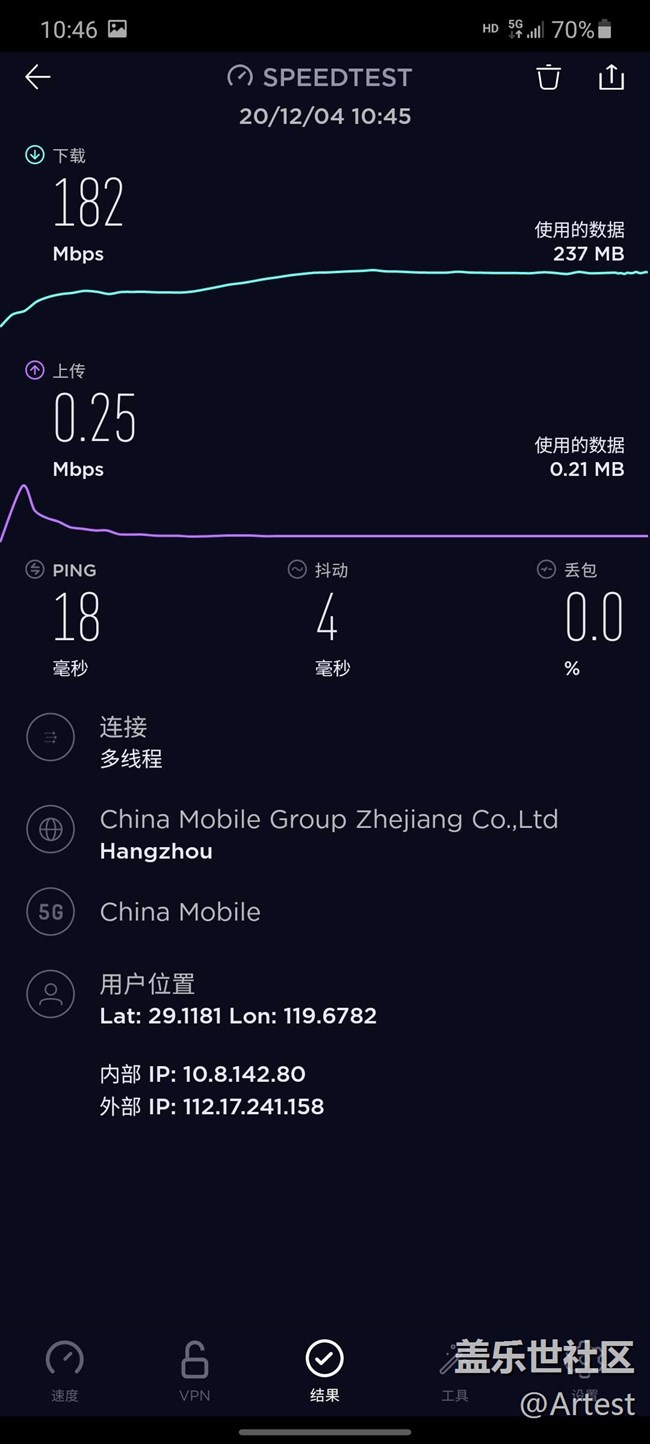Open the VPN tab
Image resolution: width=650 pixels, height=1444 pixels.
(x=194, y=1370)
